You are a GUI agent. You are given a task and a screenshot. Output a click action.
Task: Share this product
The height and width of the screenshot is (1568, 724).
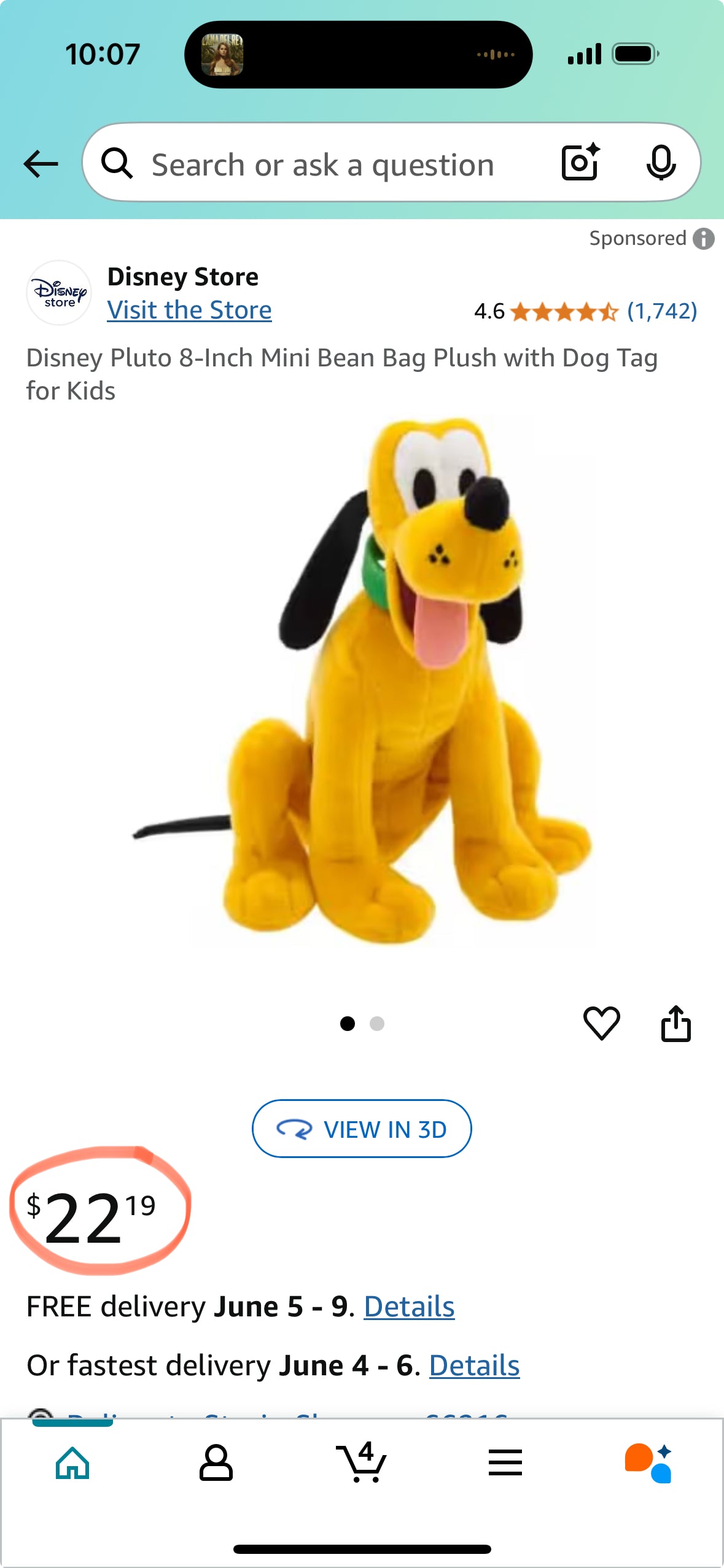click(x=675, y=1023)
